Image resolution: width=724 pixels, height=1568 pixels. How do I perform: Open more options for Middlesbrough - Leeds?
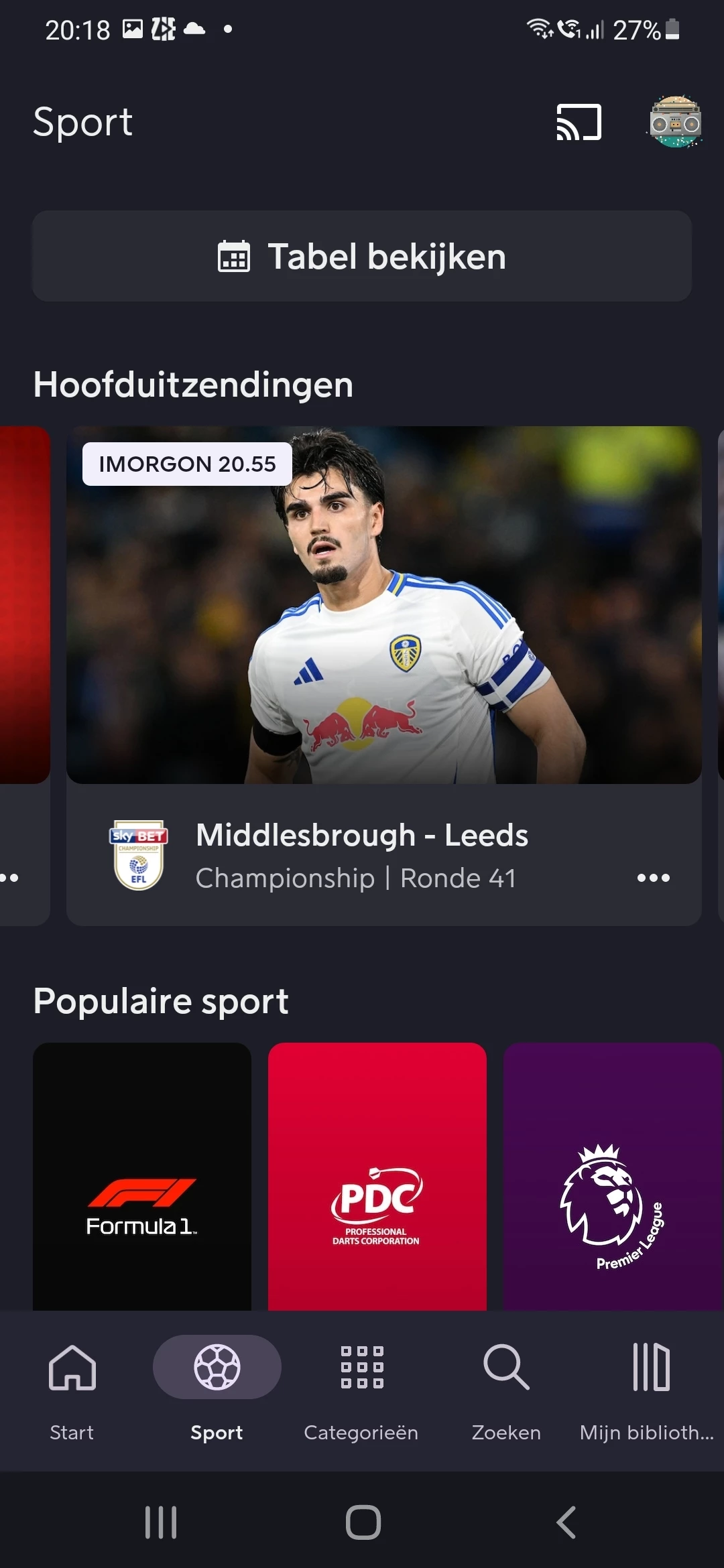coord(653,878)
